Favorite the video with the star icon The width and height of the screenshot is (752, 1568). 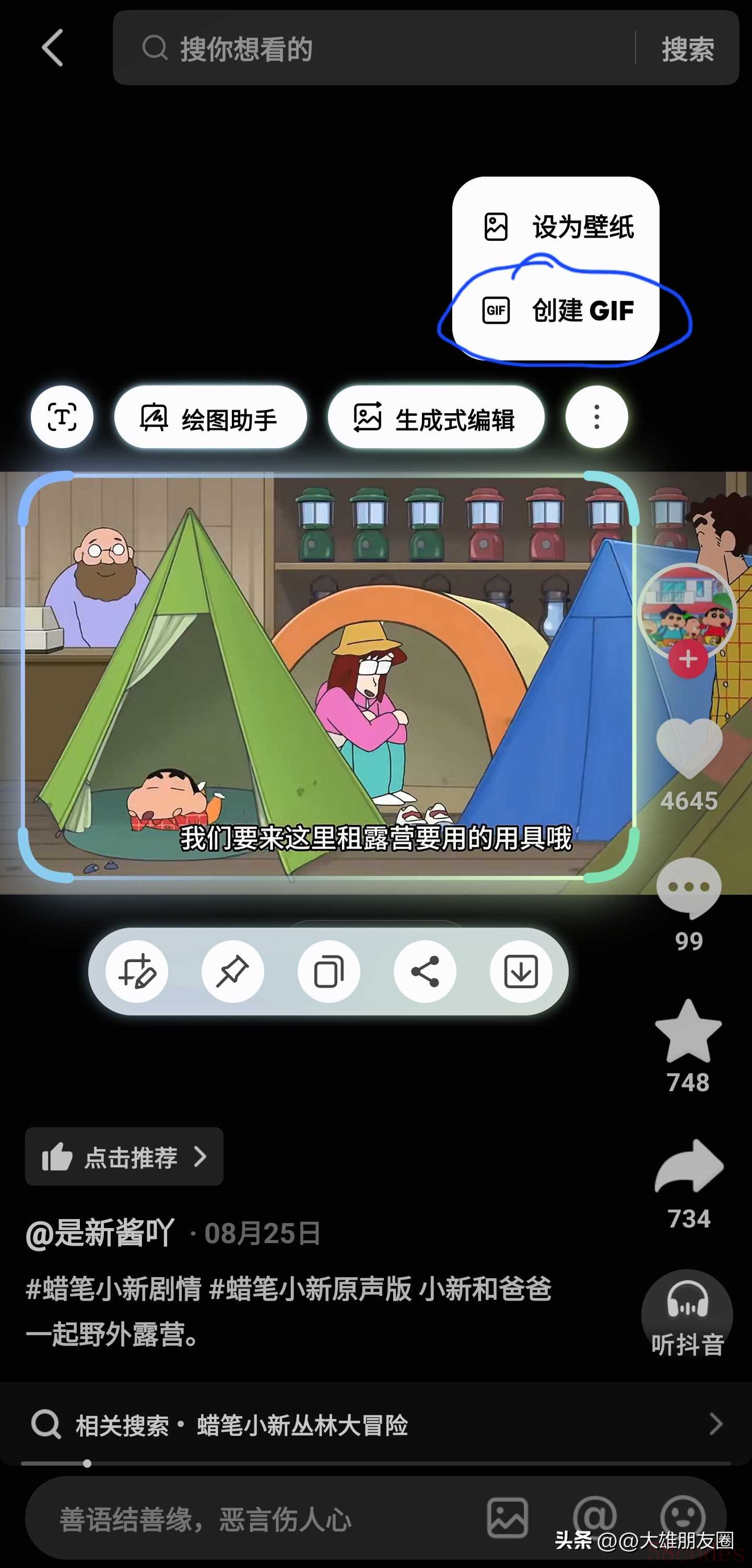[688, 1032]
